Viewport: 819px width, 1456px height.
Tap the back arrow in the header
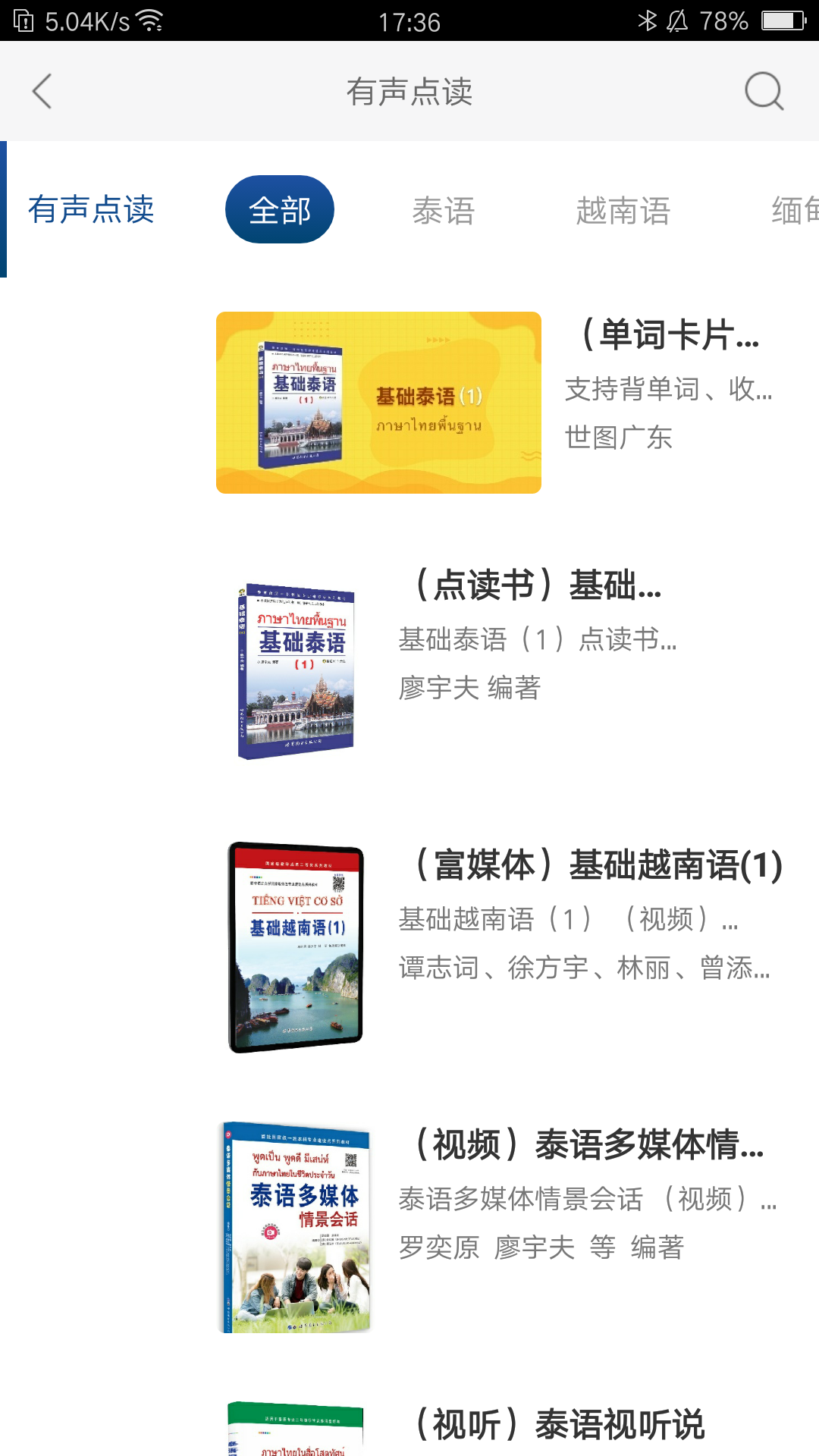pos(42,90)
